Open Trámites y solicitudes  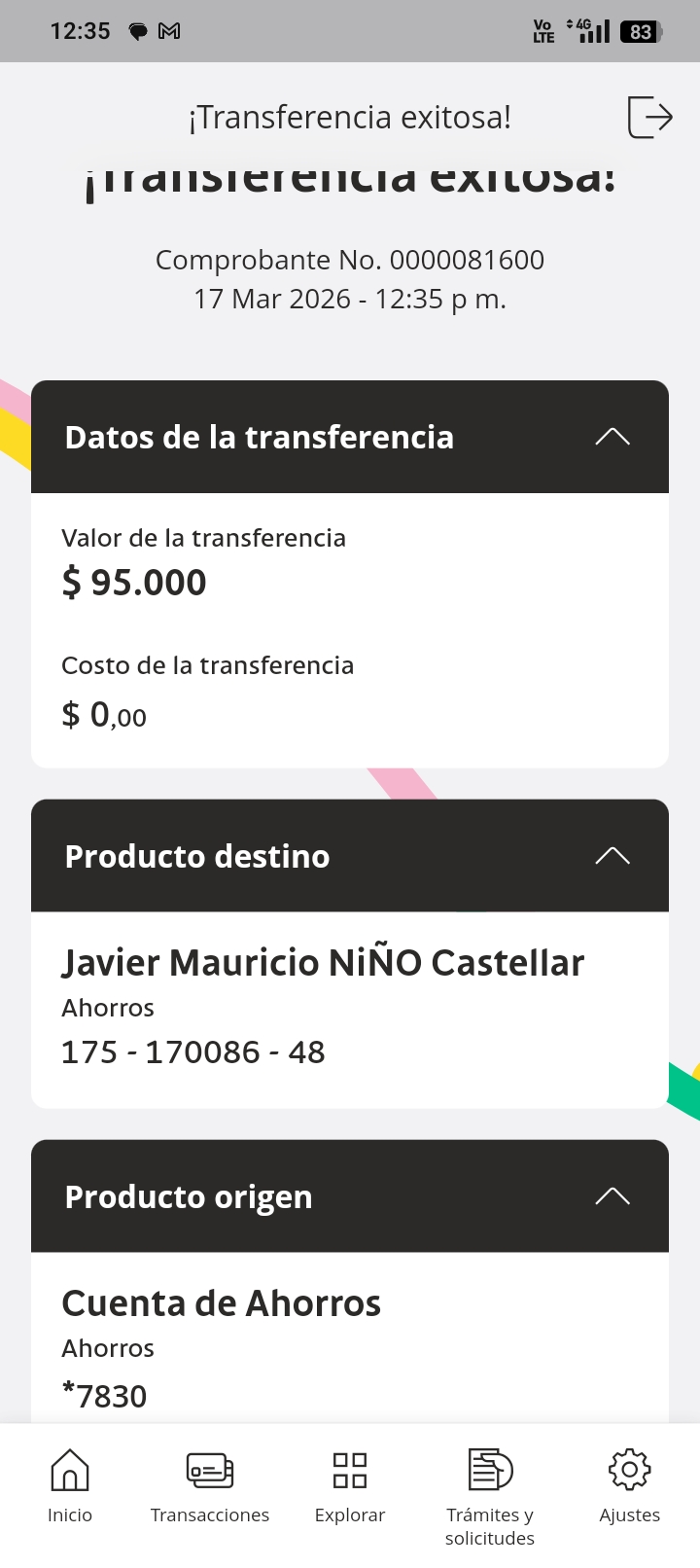(x=490, y=1494)
